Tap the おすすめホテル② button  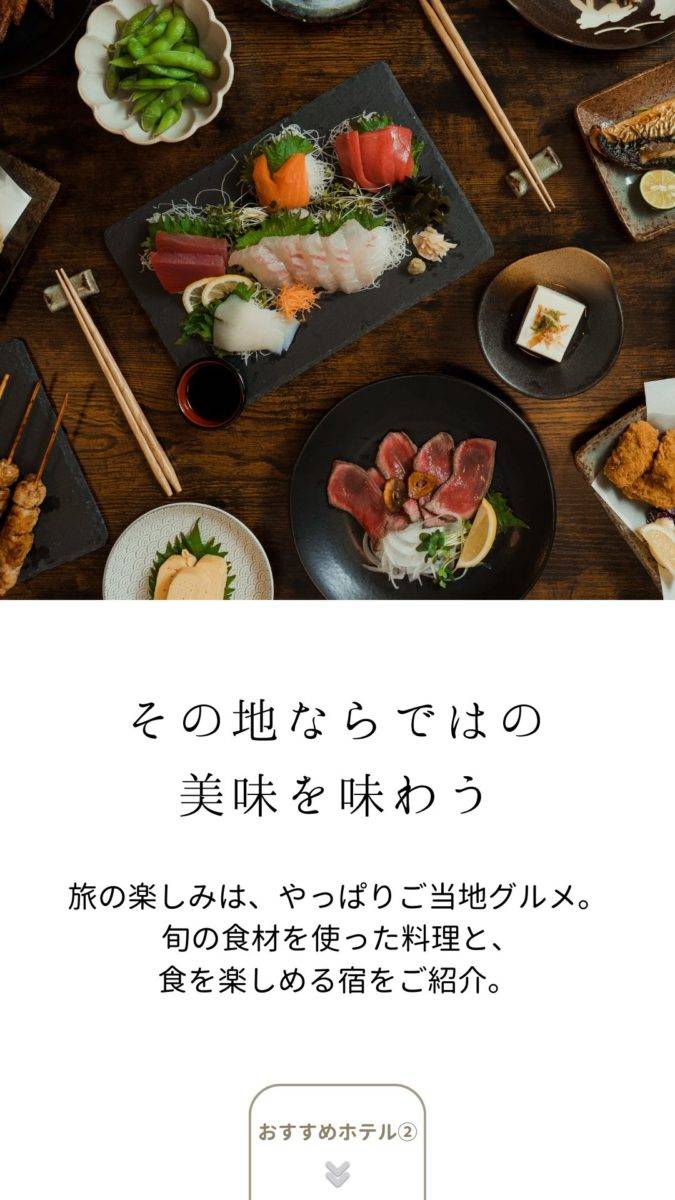click(x=337, y=1144)
